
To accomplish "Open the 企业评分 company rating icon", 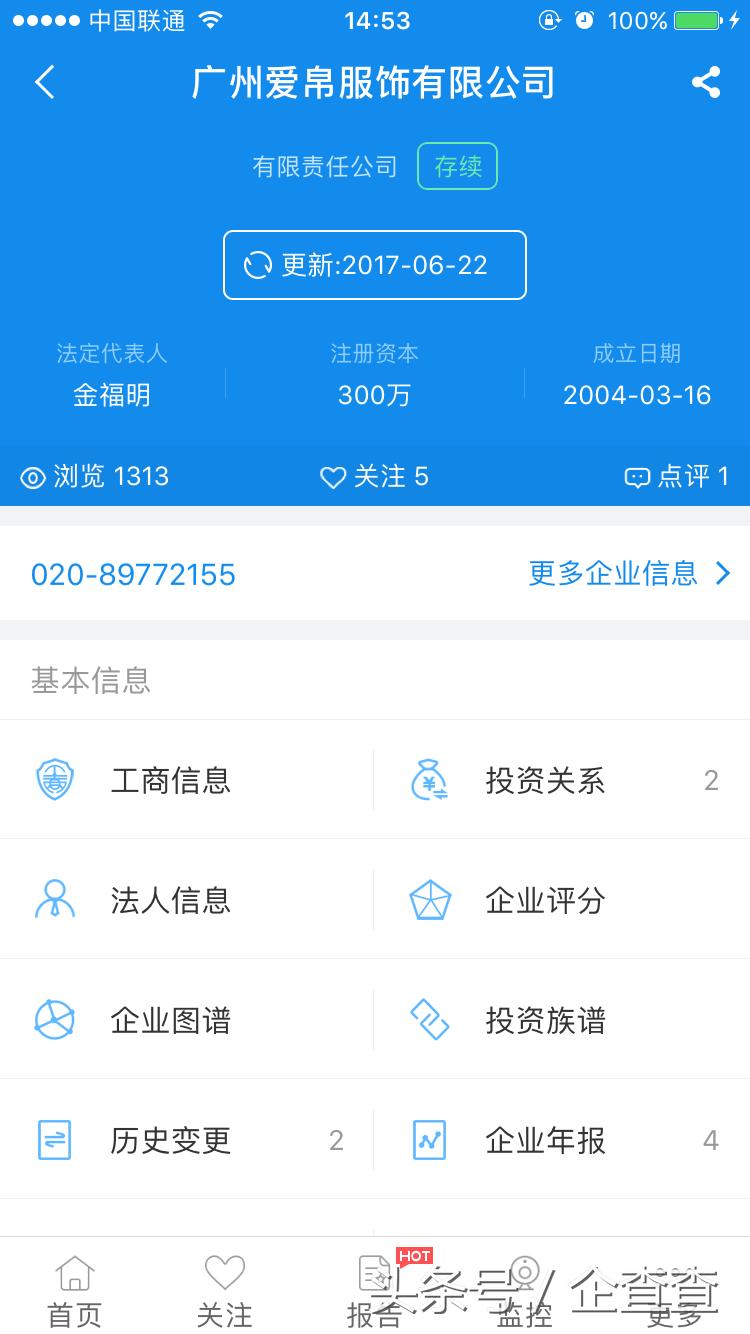I will [x=430, y=900].
